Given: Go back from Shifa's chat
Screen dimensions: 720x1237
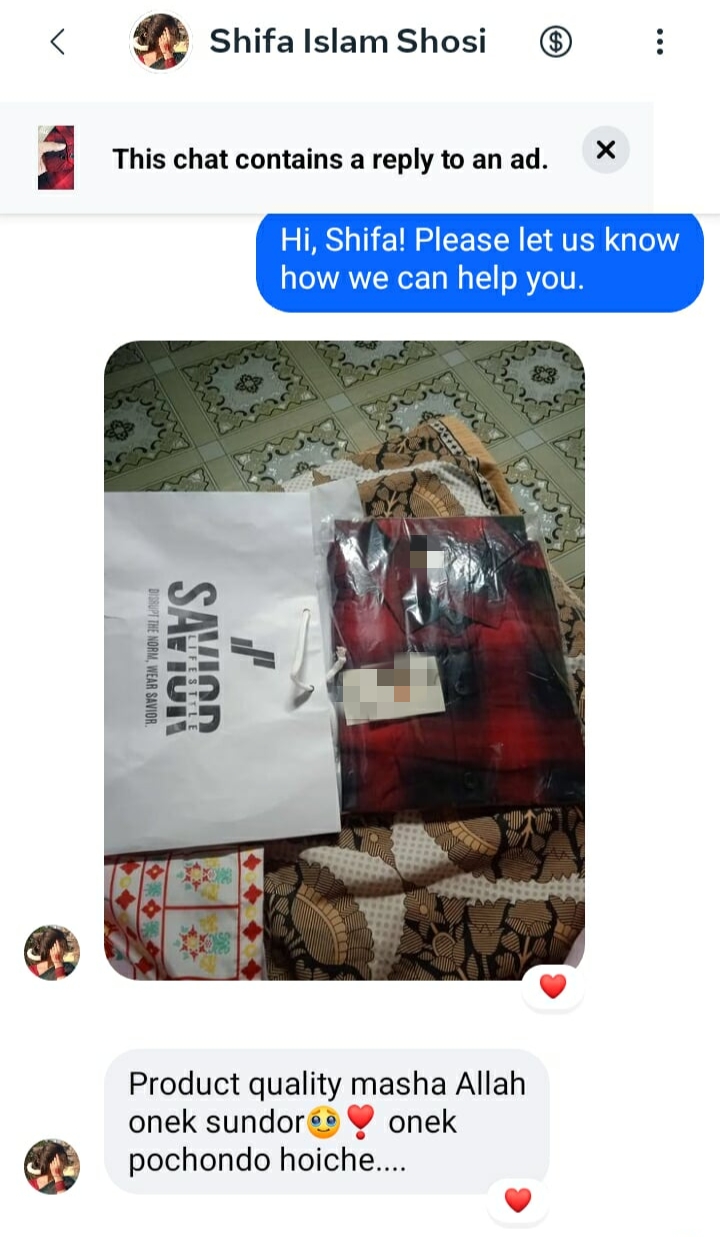Looking at the screenshot, I should 57,42.
